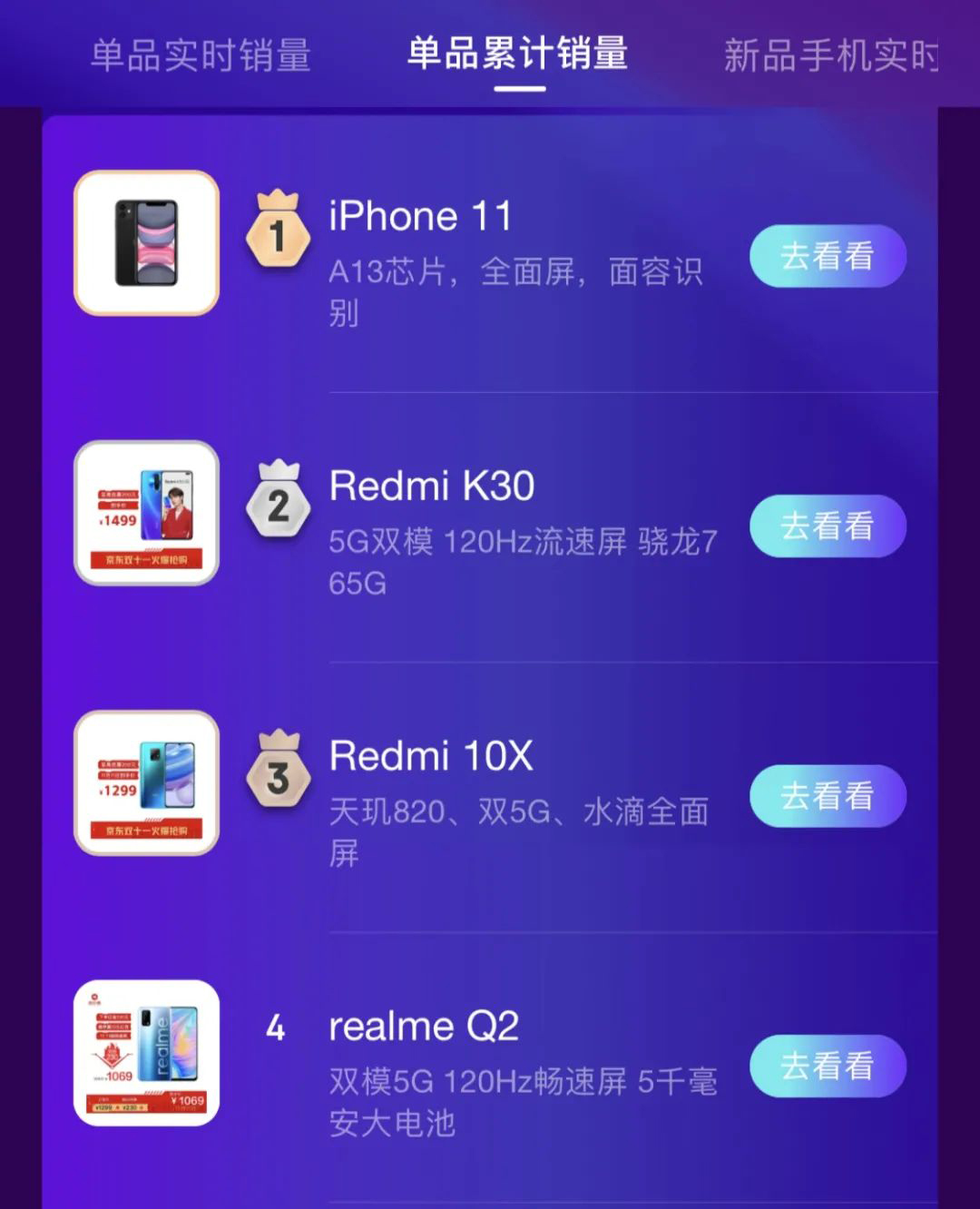Switch to the 单品实时销量 tab

201,55
